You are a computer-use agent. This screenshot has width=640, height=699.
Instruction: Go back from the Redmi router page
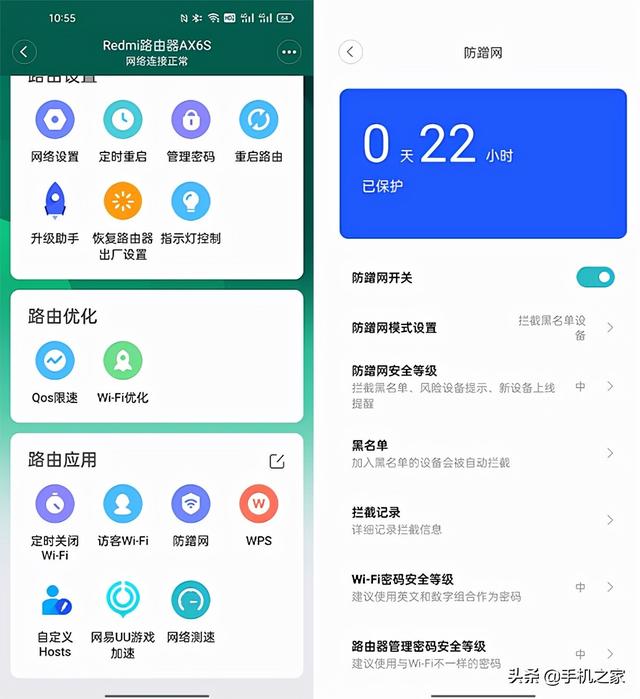(x=24, y=52)
